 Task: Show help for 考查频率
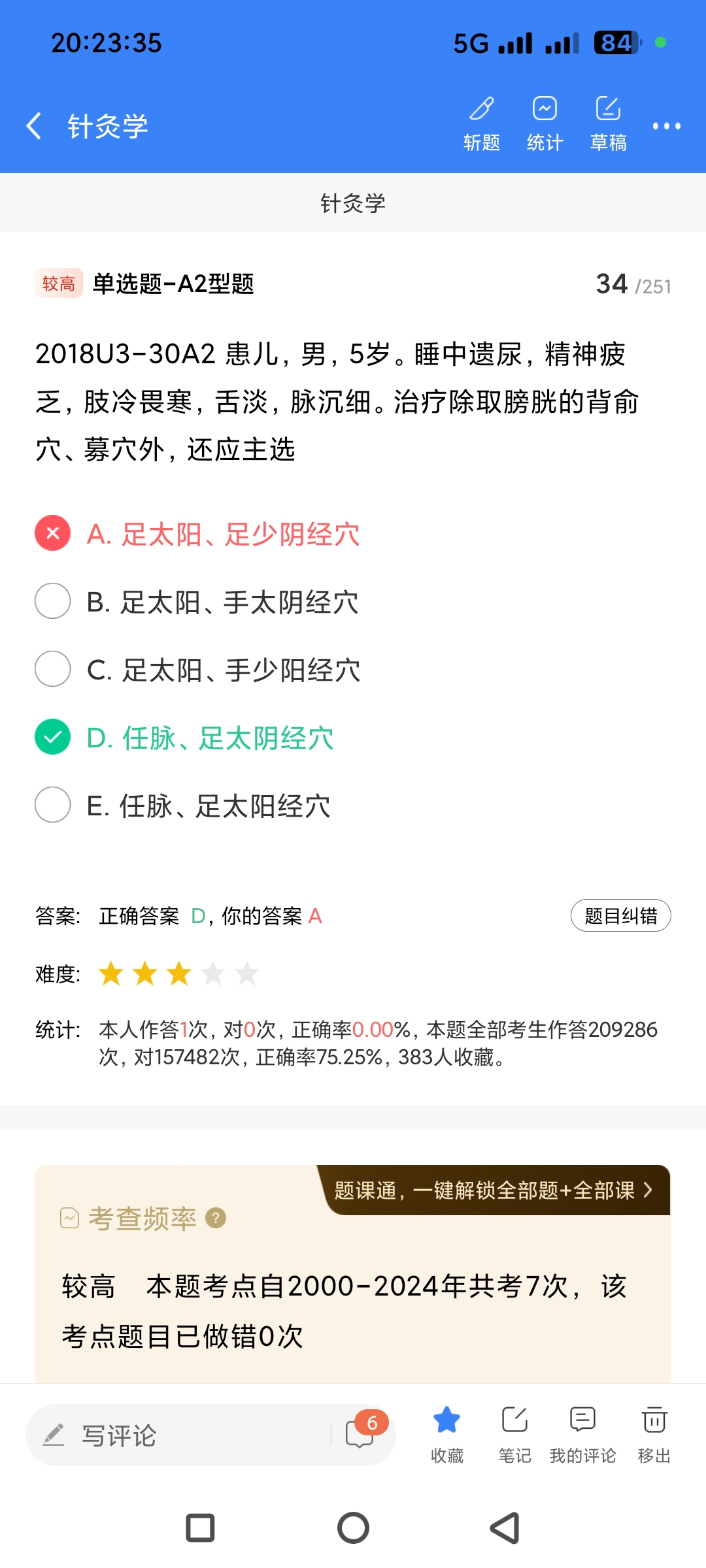pyautogui.click(x=216, y=1218)
